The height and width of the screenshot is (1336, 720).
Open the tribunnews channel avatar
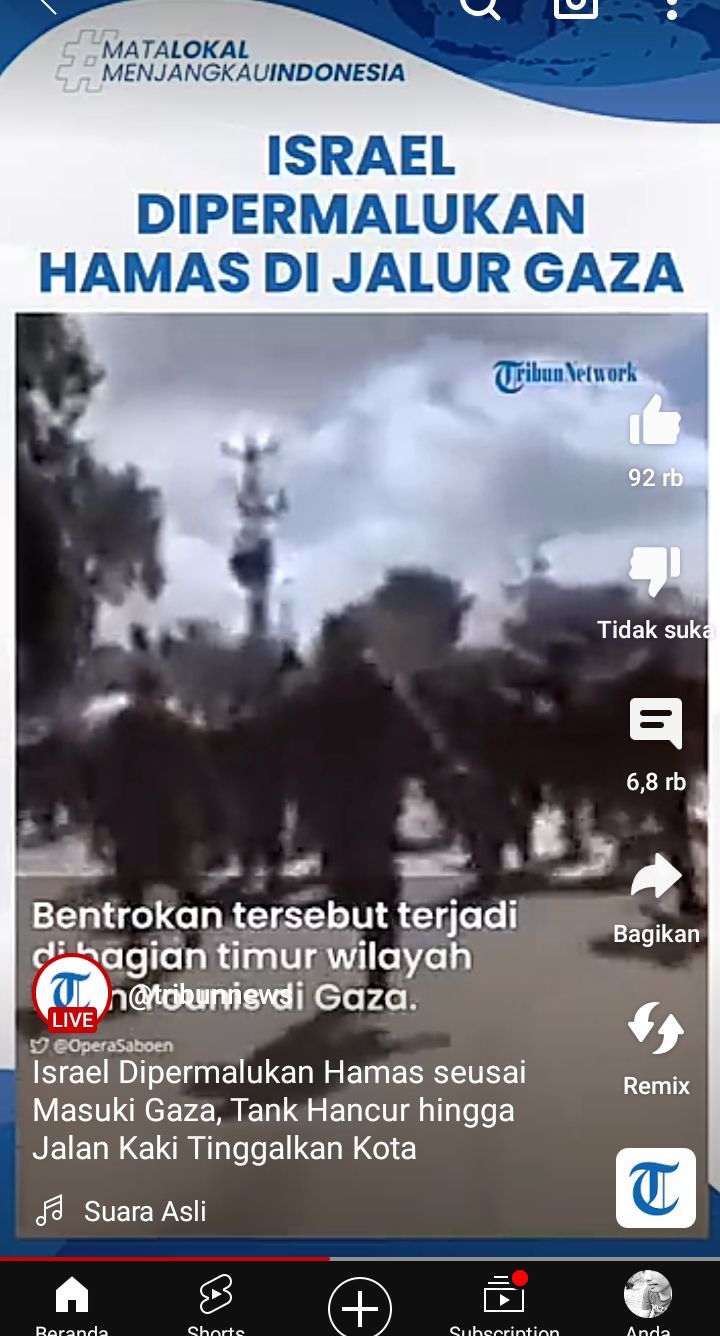click(x=72, y=993)
